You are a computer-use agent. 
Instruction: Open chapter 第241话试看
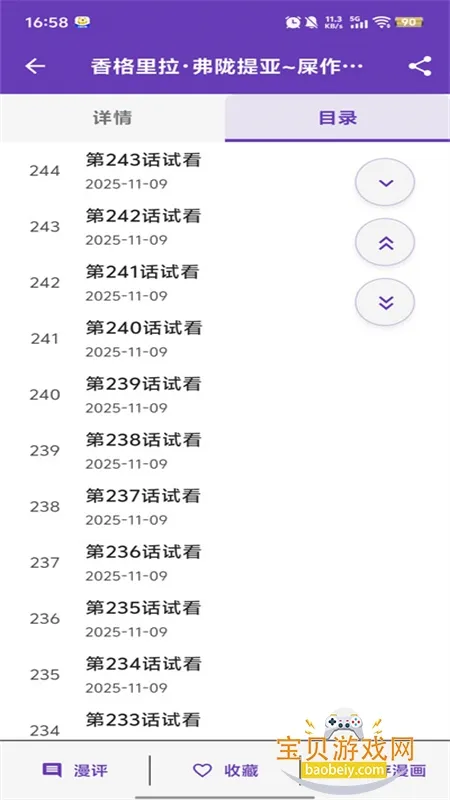click(x=225, y=283)
